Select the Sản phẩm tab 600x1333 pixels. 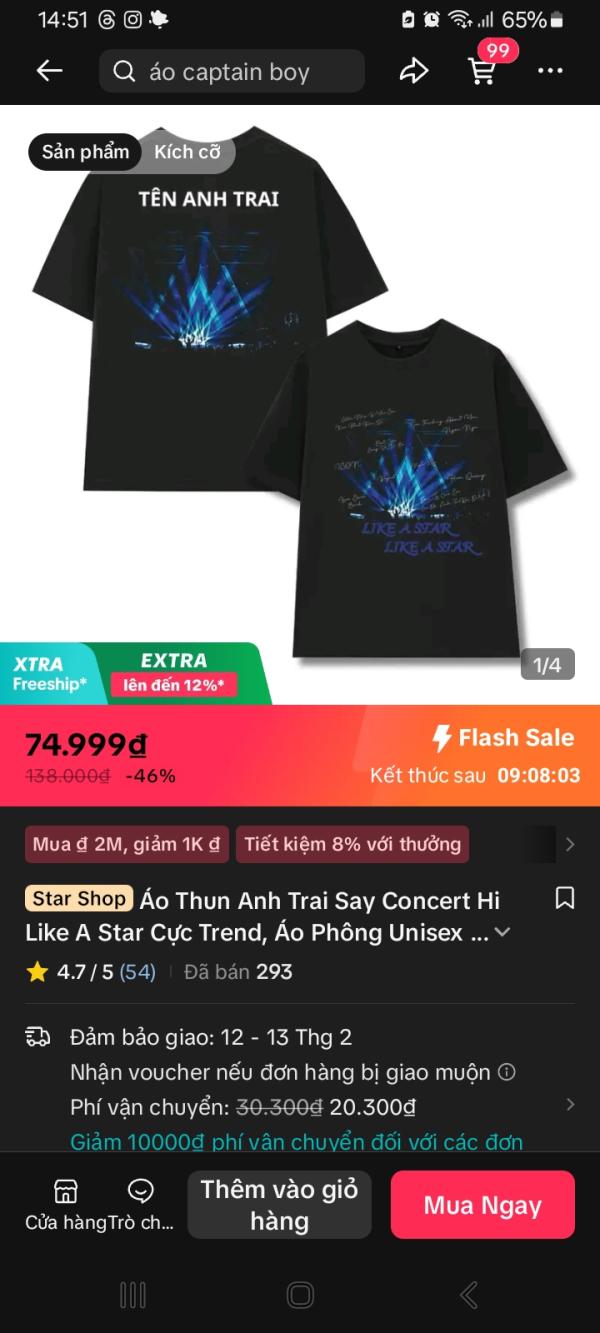point(85,152)
